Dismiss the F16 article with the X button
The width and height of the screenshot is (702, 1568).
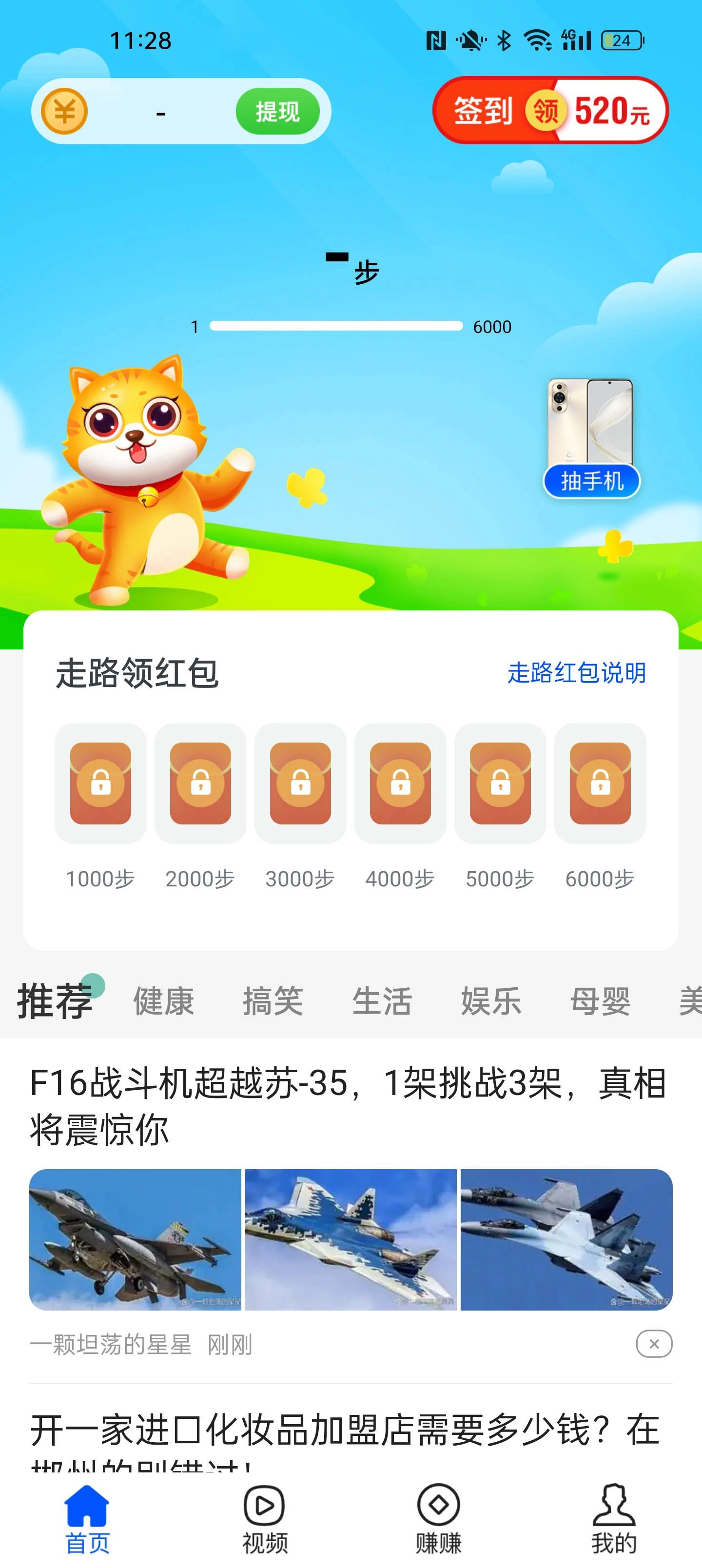[x=654, y=1344]
